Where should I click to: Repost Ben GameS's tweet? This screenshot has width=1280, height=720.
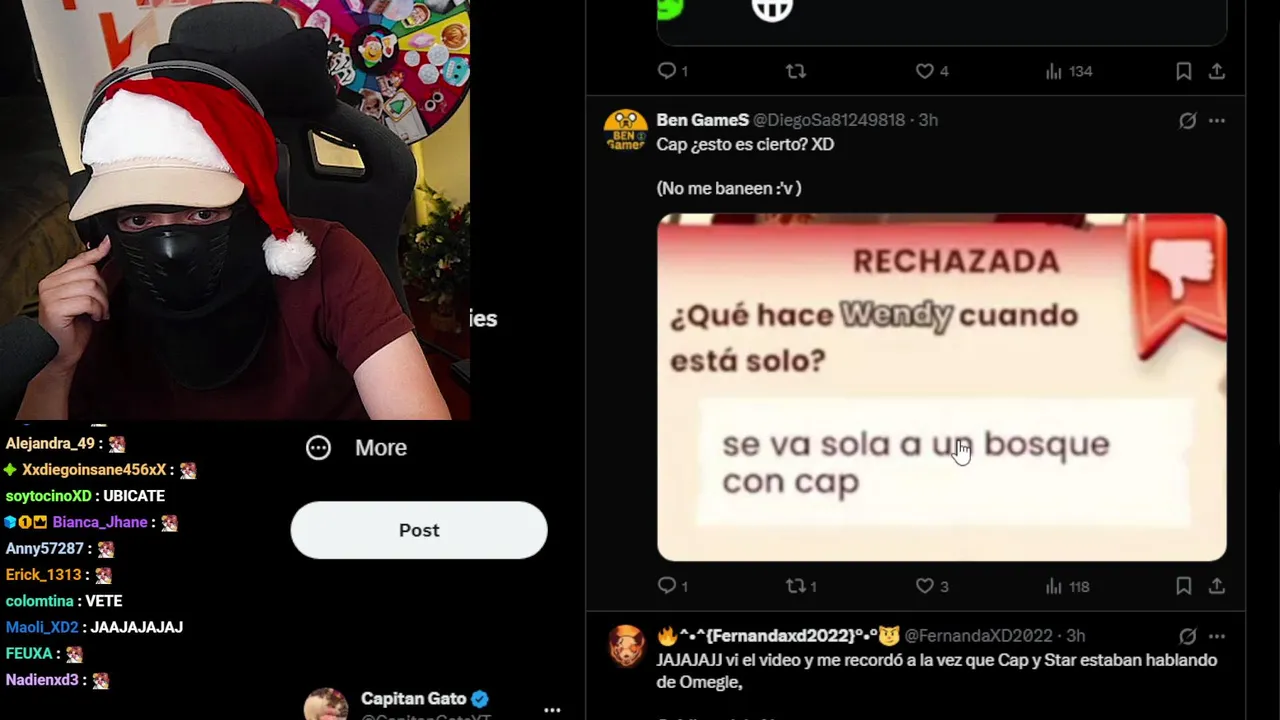pyautogui.click(x=796, y=586)
